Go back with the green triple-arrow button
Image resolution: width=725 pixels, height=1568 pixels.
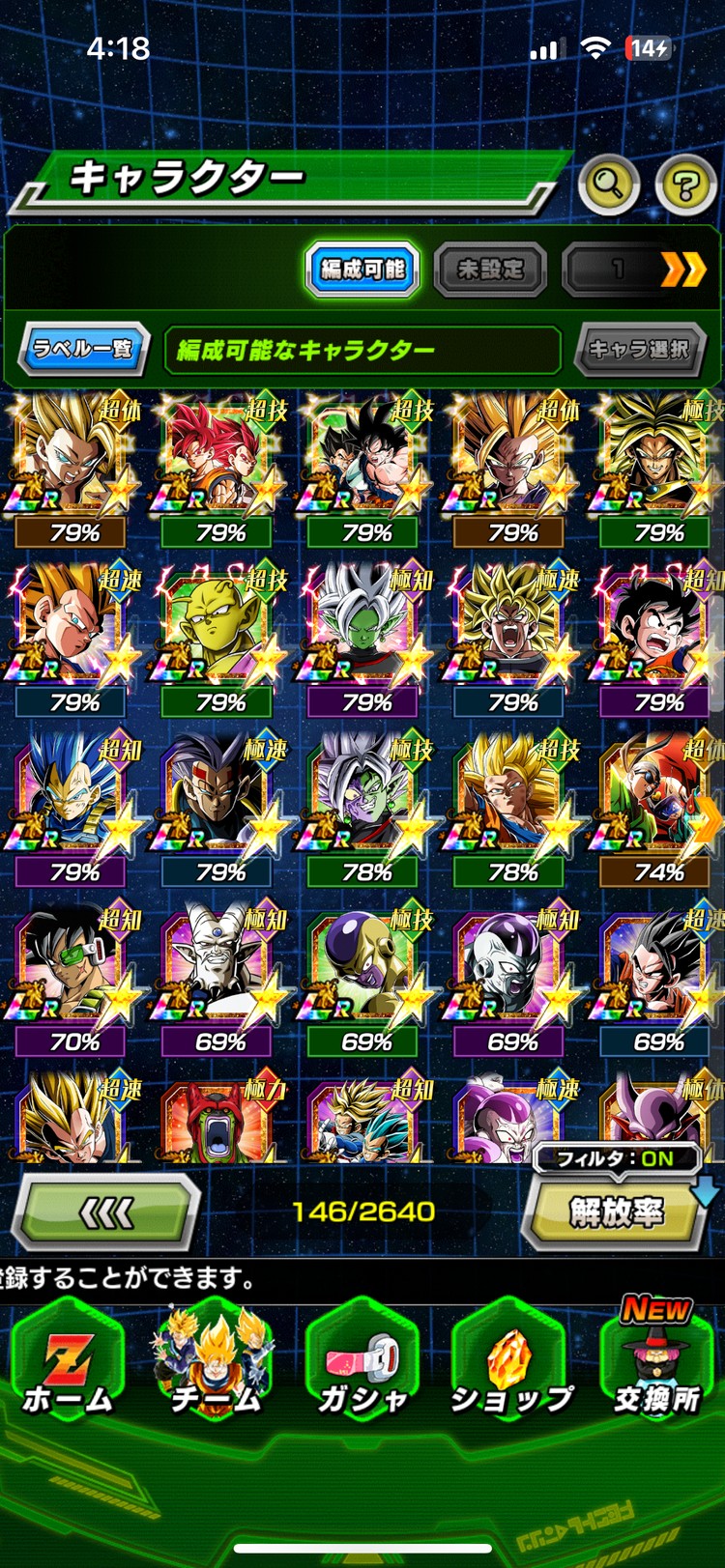[106, 1212]
